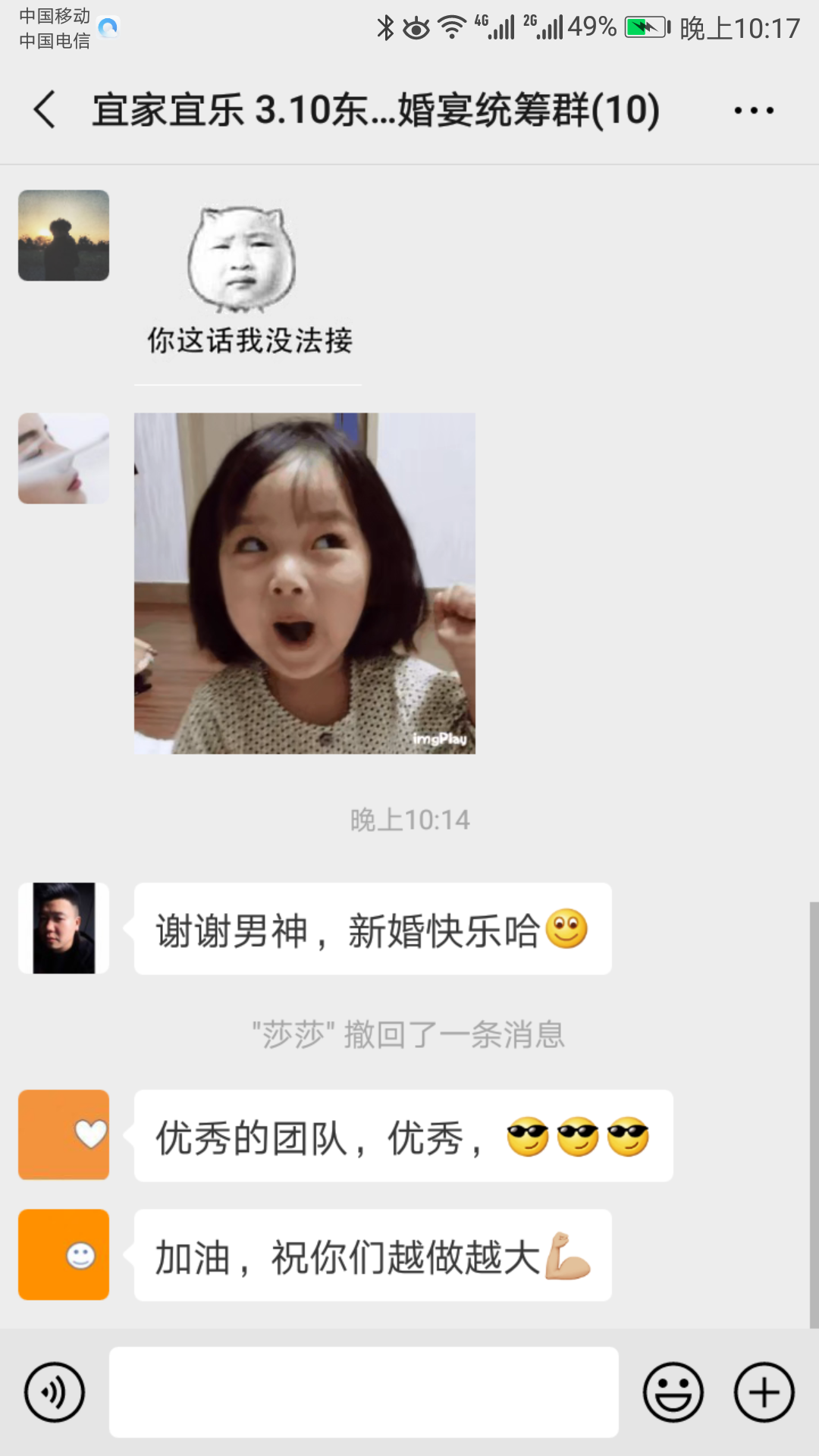Open the sunset silhouette avatar profile
The image size is (819, 1456).
64,235
